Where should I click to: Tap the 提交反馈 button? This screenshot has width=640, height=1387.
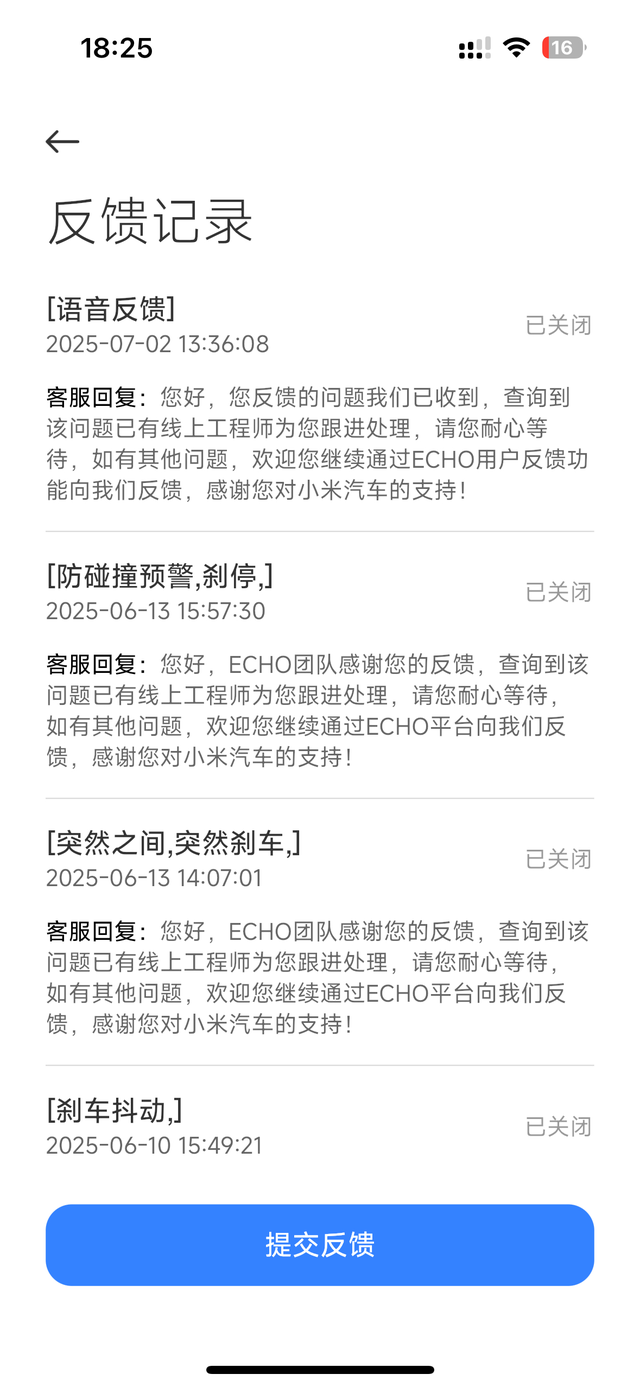(x=320, y=1245)
